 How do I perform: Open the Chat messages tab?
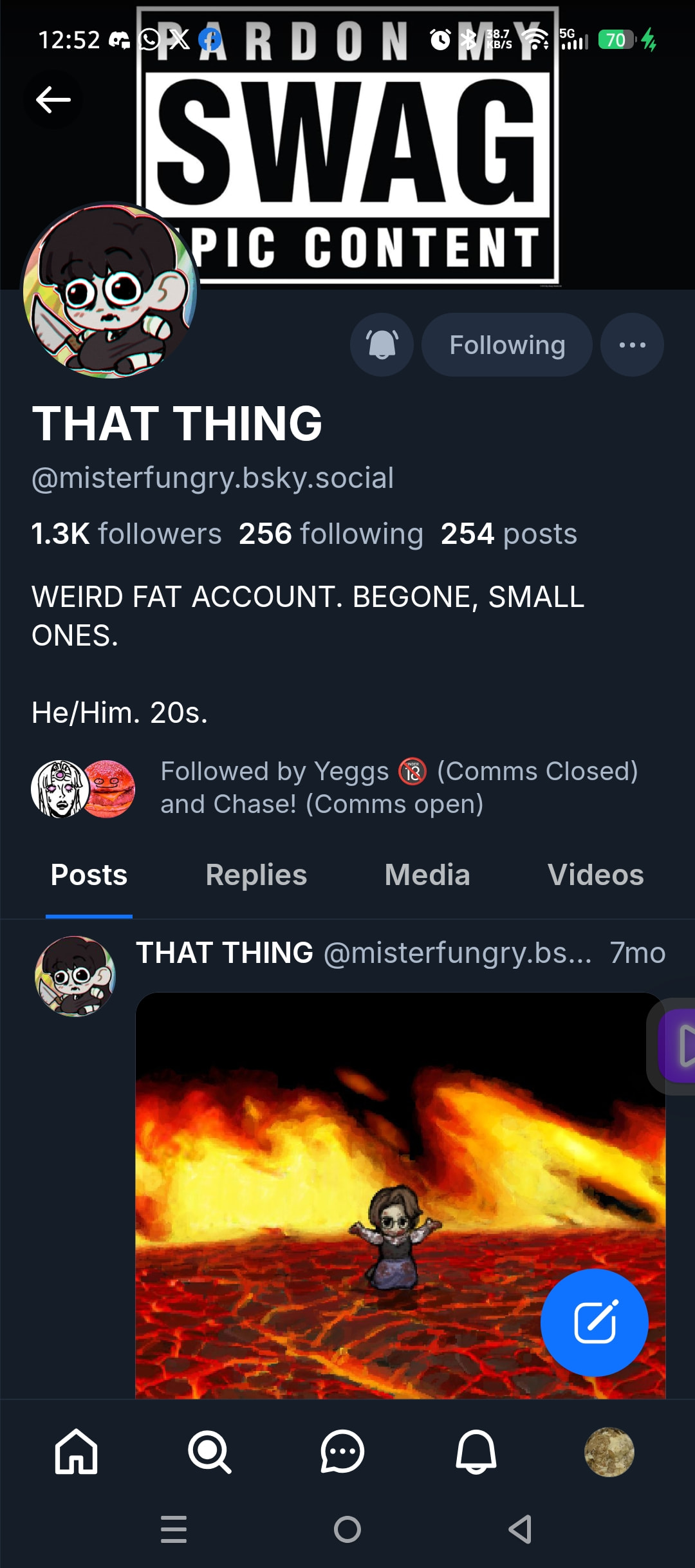click(342, 1451)
